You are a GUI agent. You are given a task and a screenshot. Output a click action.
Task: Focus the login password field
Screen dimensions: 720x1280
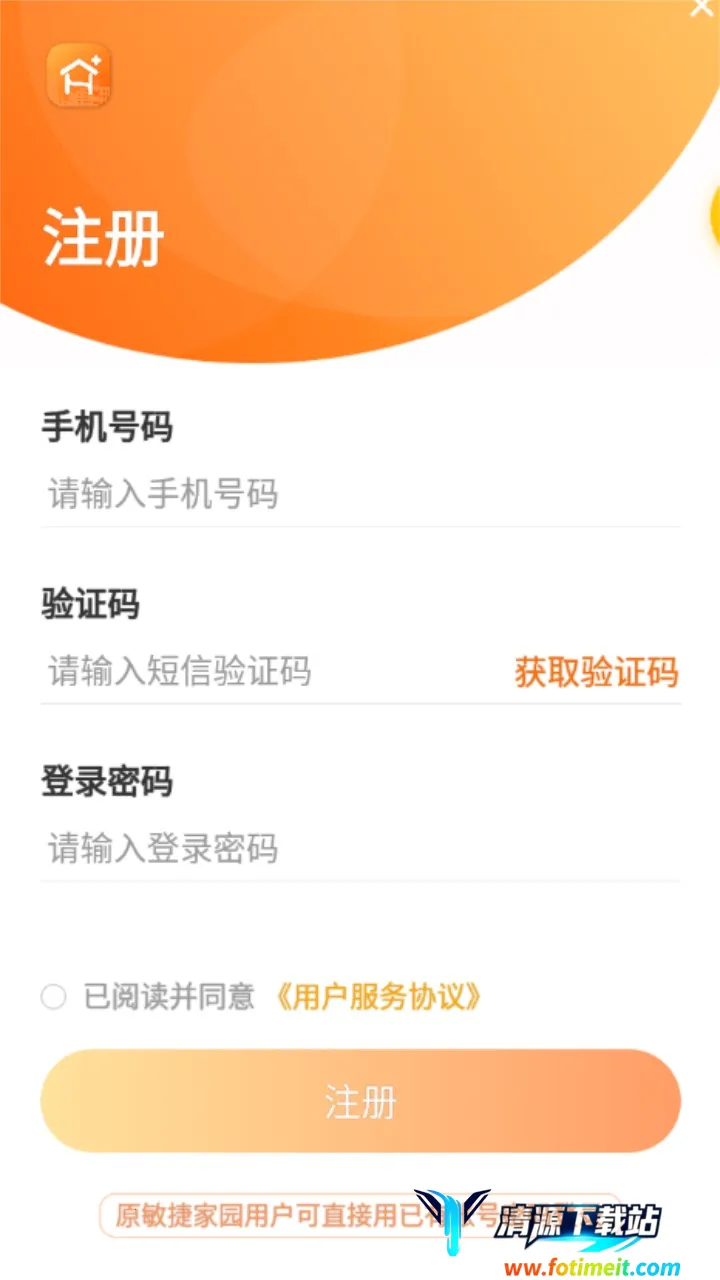coord(360,849)
